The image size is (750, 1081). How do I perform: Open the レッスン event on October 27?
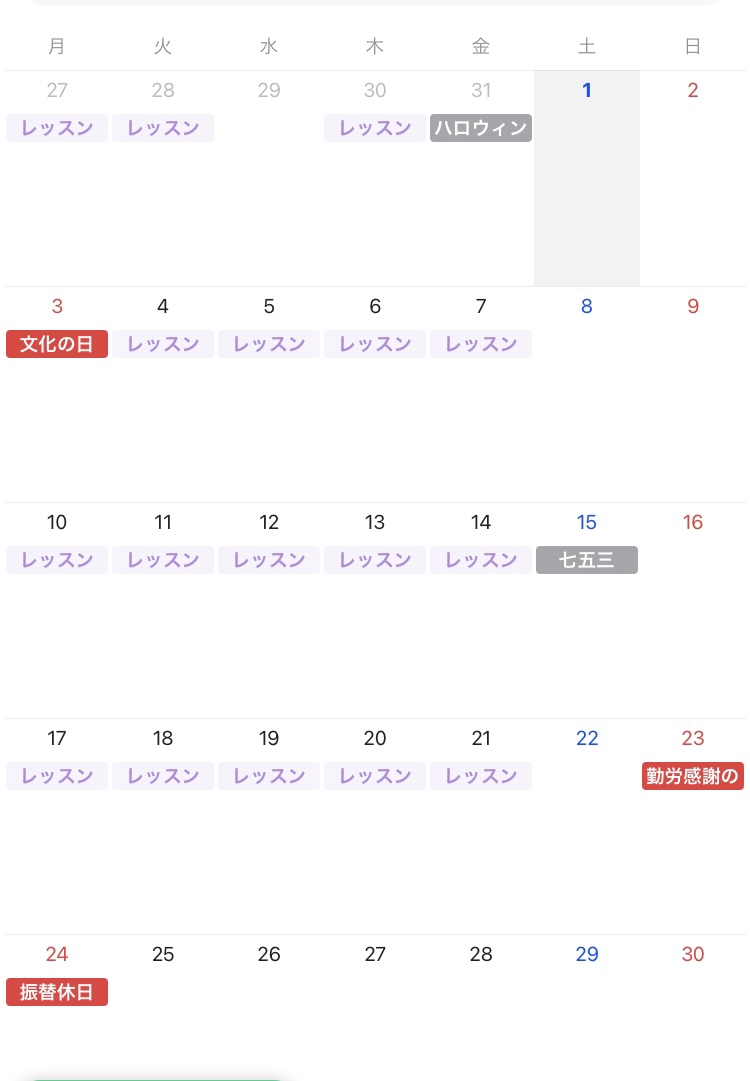point(57,128)
